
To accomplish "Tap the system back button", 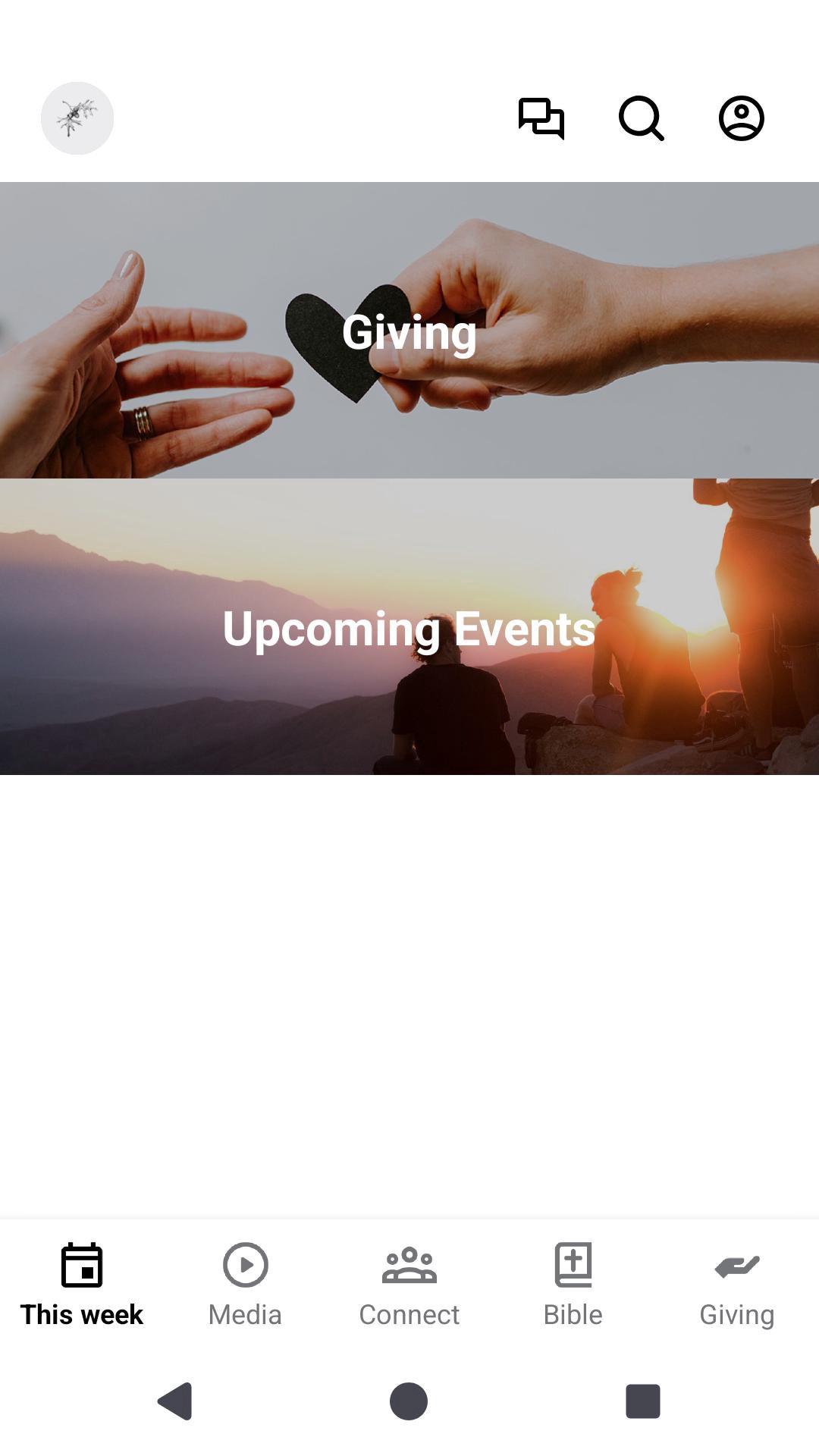I will pos(176,1401).
